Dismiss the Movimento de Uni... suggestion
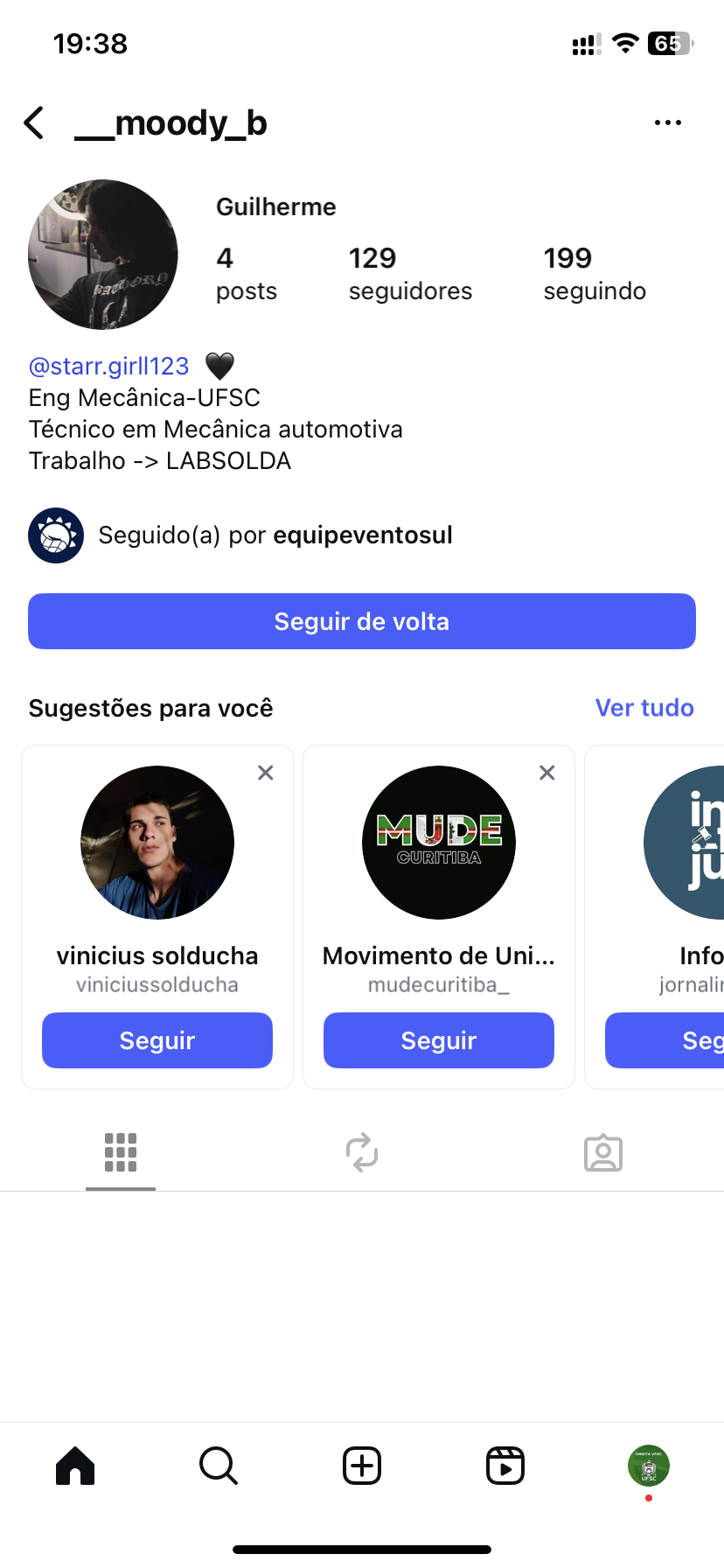The height and width of the screenshot is (1568, 724). [547, 773]
